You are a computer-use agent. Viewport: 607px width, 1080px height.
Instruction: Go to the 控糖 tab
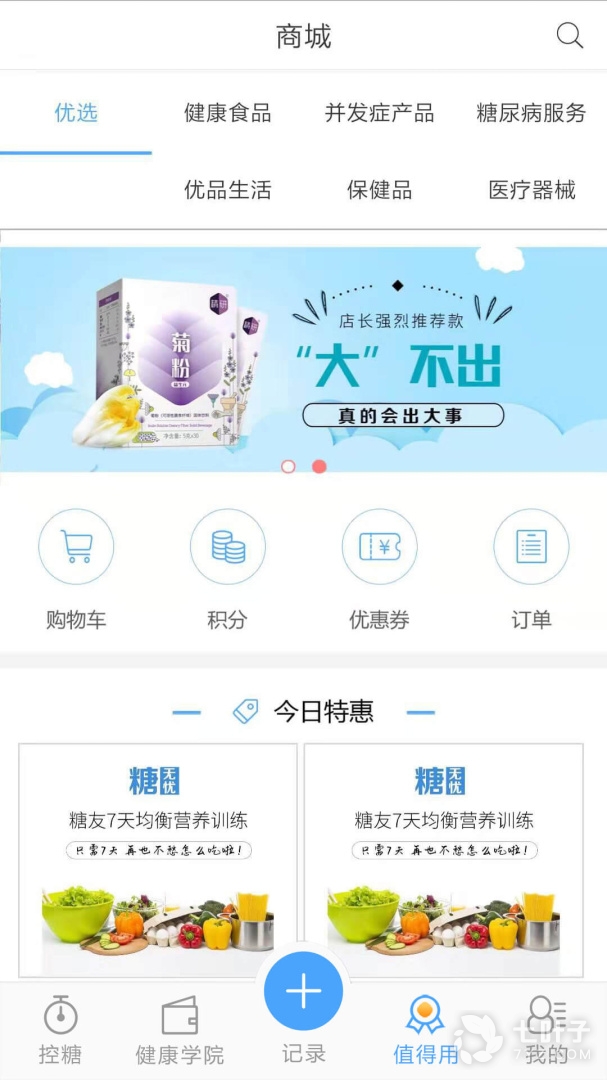click(60, 1030)
